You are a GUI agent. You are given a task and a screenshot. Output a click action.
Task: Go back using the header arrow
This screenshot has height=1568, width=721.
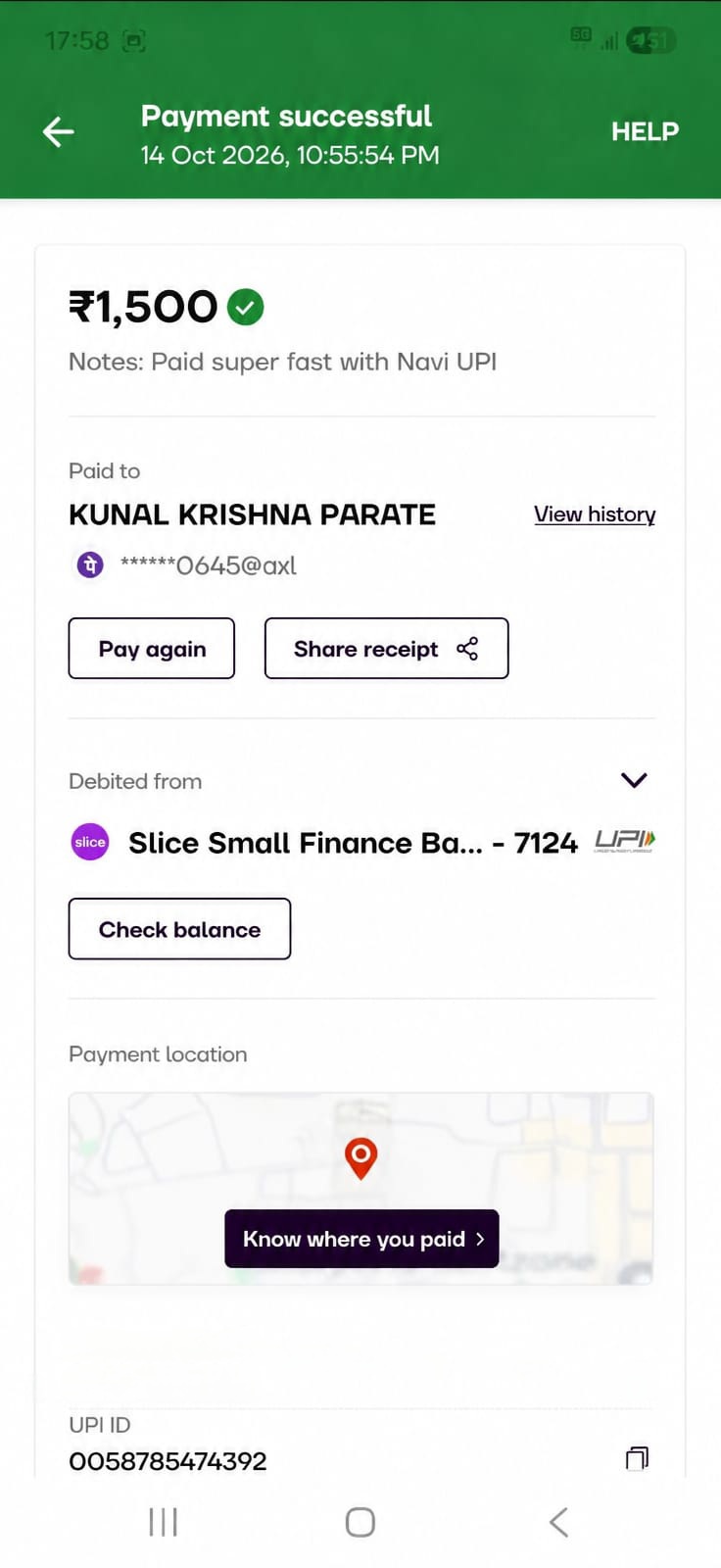pos(59,131)
